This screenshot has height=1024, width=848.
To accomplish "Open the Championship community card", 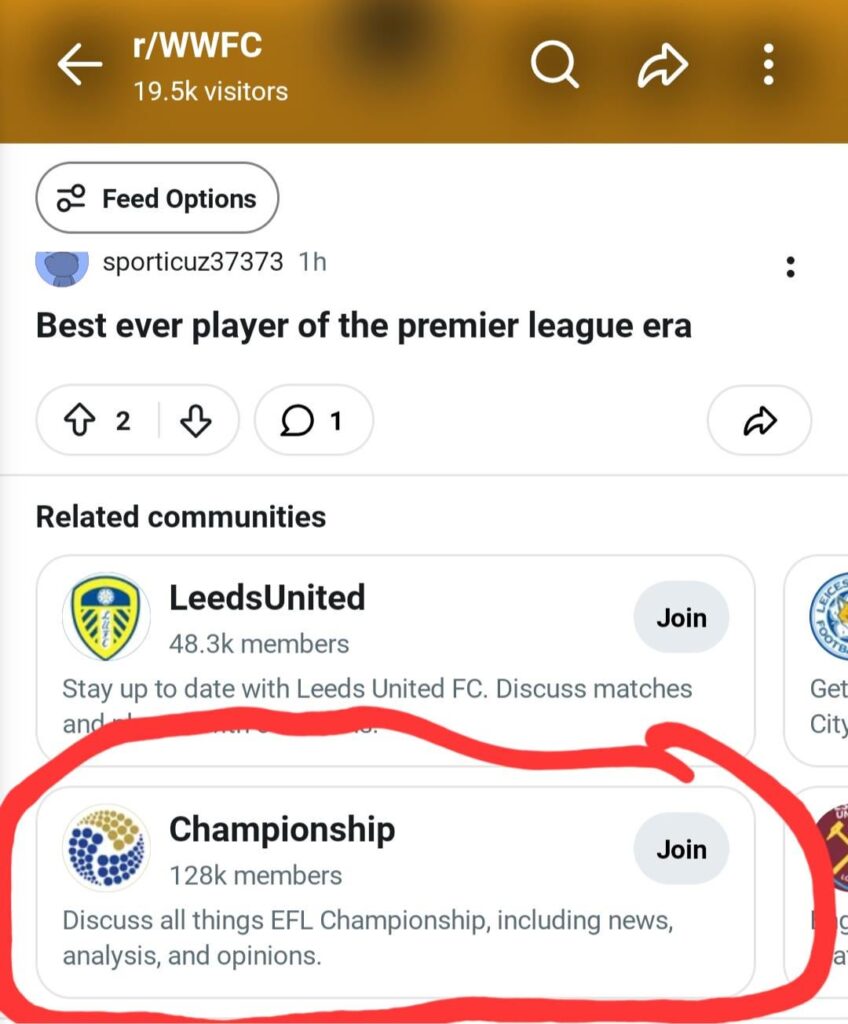I will click(282, 830).
